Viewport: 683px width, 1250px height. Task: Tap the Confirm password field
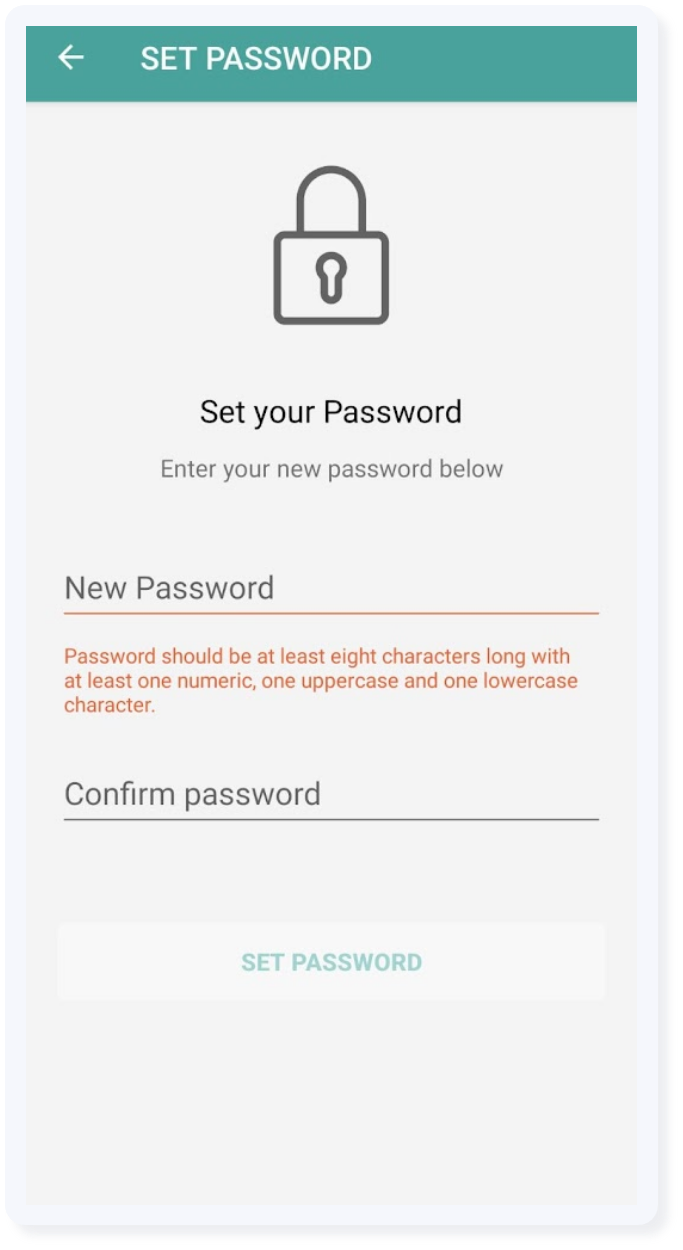[330, 795]
